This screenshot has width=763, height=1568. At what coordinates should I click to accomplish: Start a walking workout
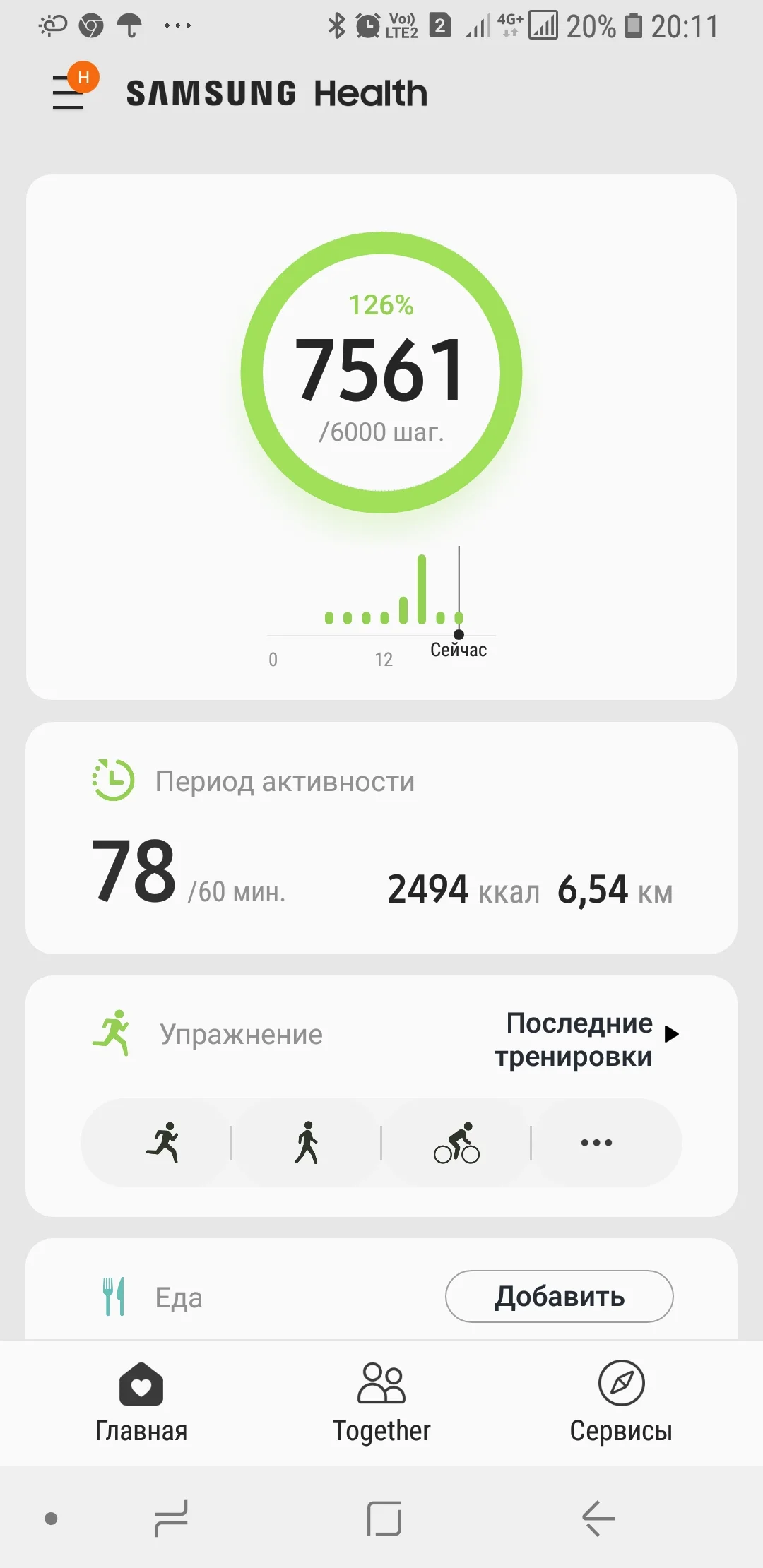[x=307, y=1142]
